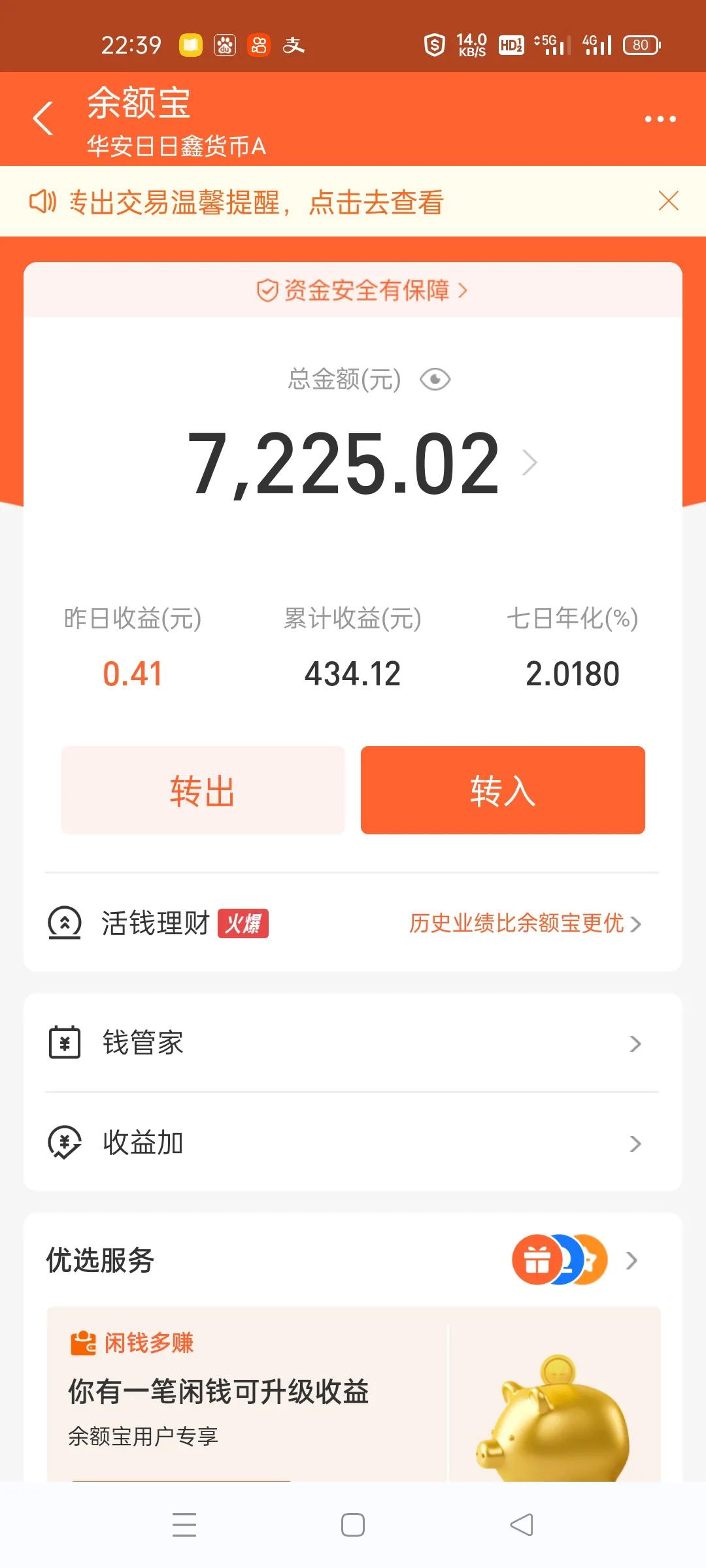The width and height of the screenshot is (706, 1568).
Task: Open 点击去查看 in the notice banner
Action: pos(376,203)
